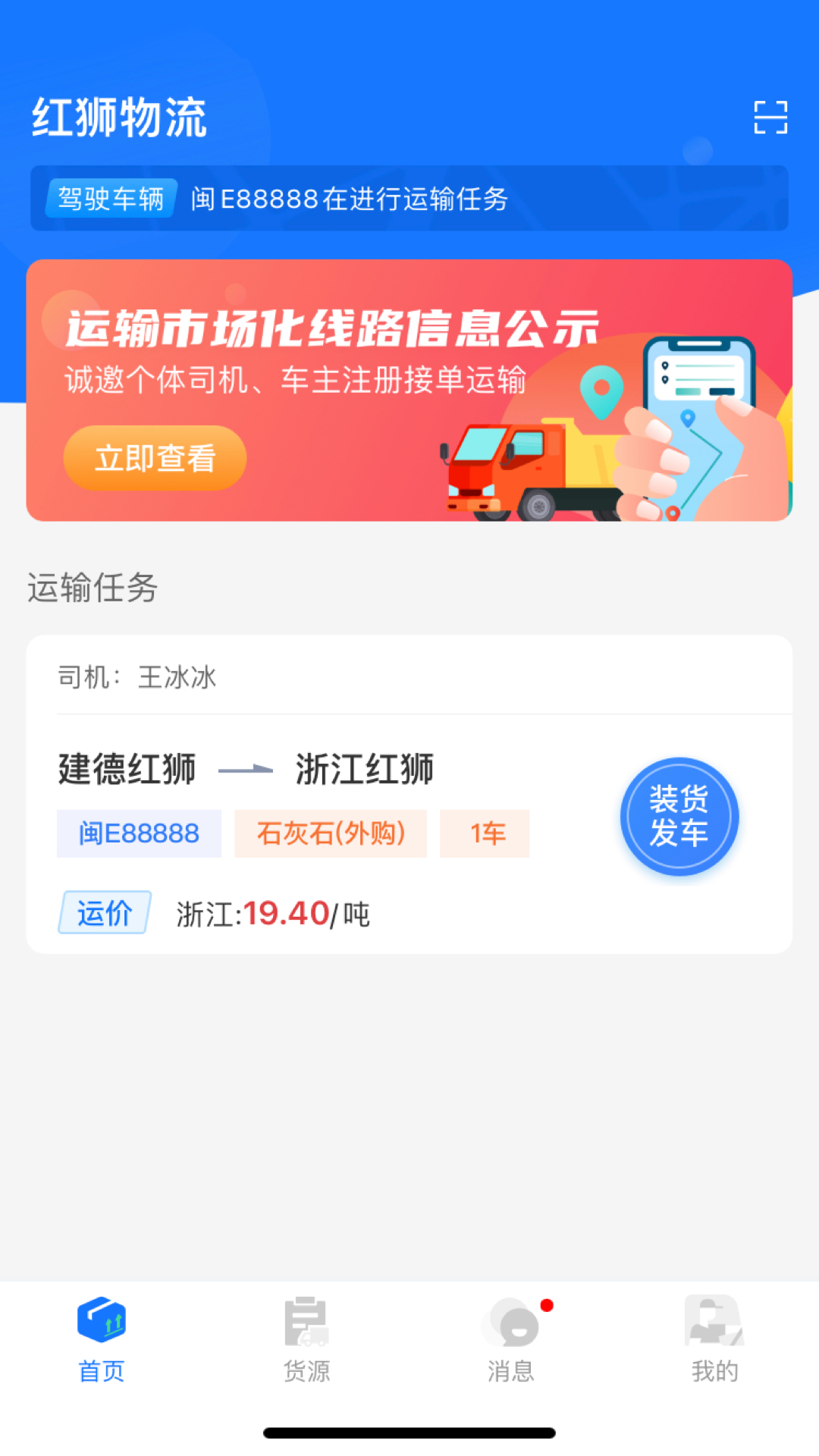Image resolution: width=819 pixels, height=1456 pixels.
Task: Tap the 19.40 per ton price value
Action: click(284, 915)
